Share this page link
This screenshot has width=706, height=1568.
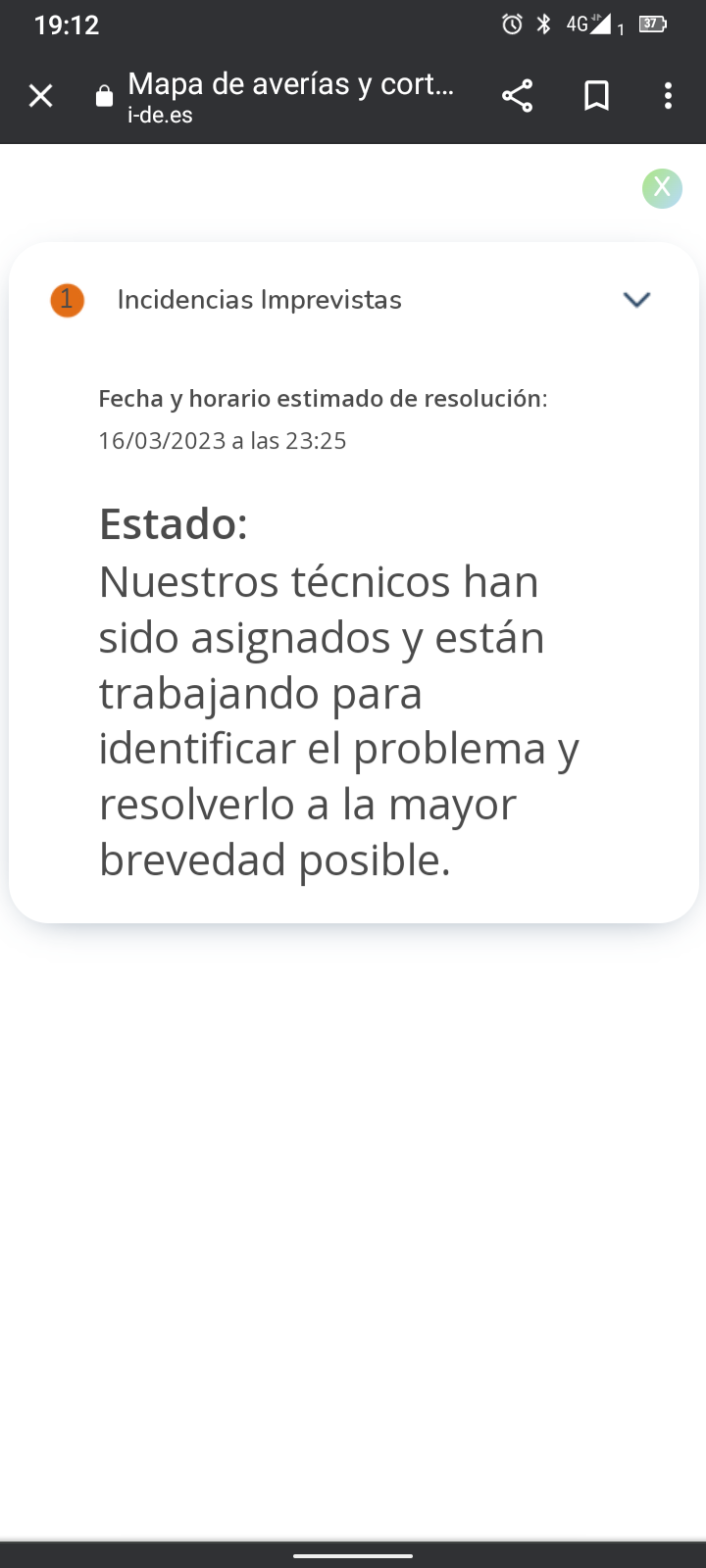(517, 96)
